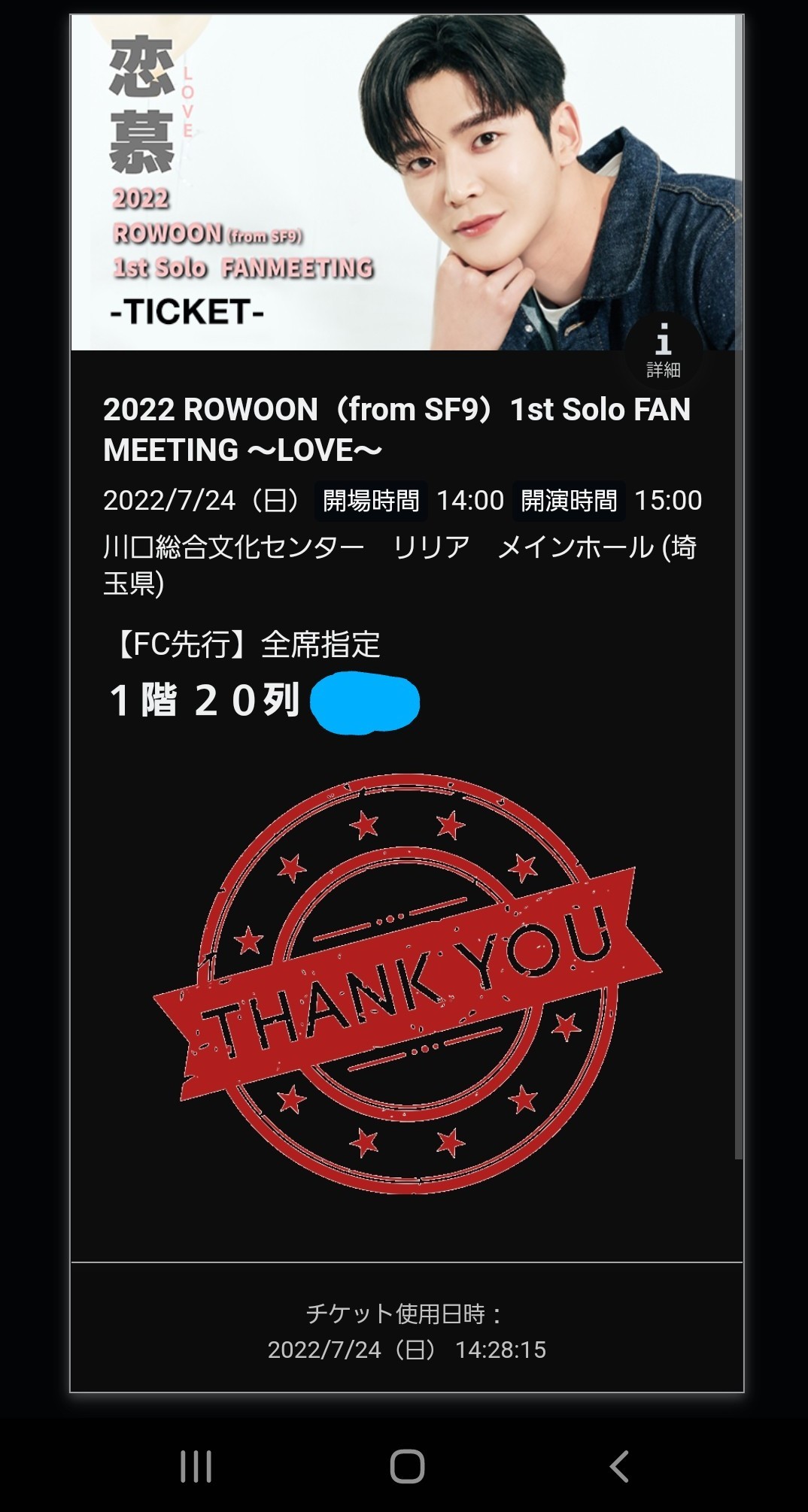Go back with the system back button
Image resolution: width=808 pixels, height=1512 pixels.
(x=618, y=1465)
